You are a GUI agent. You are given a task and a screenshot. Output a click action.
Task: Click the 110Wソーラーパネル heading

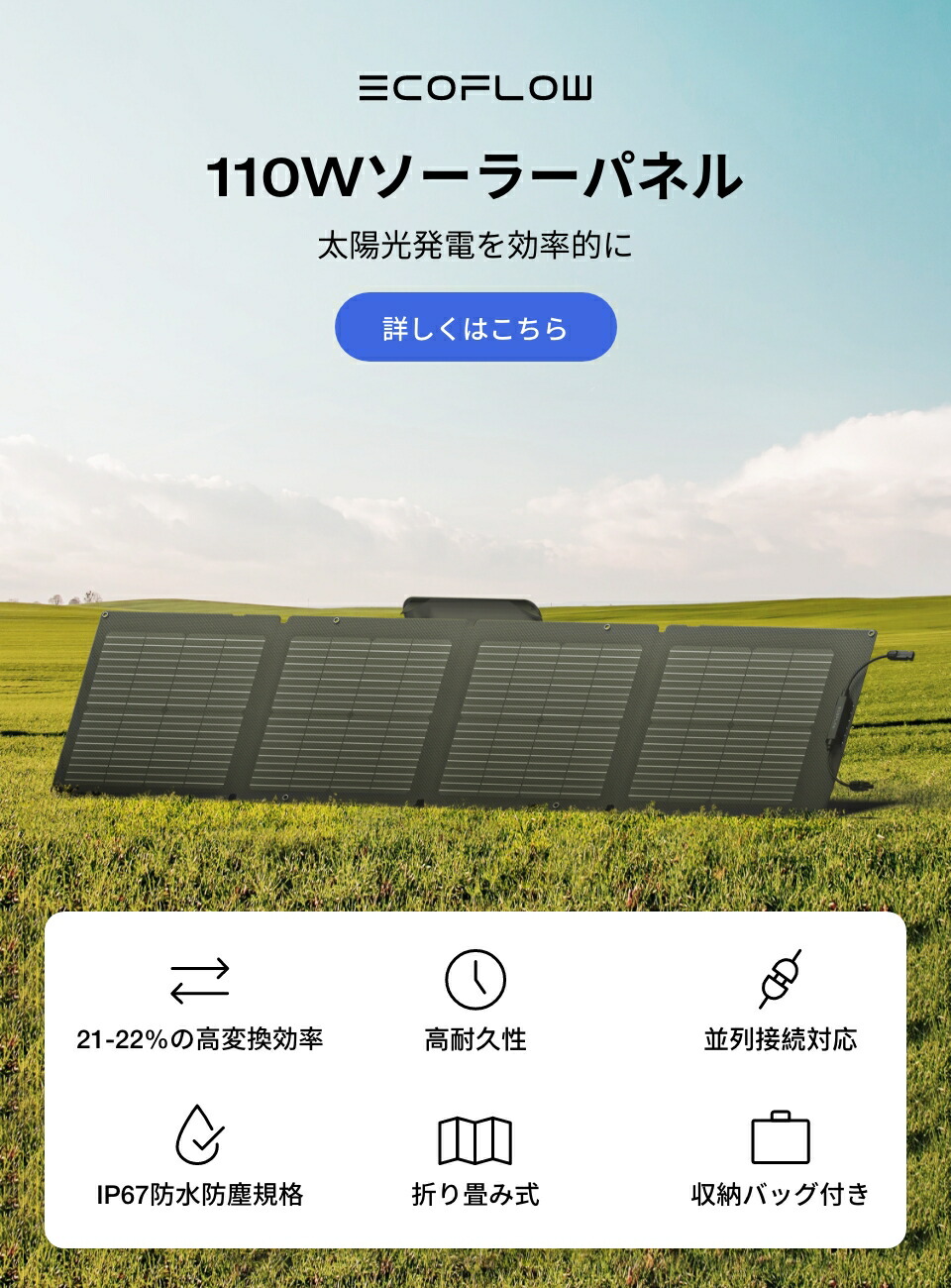pyautogui.click(x=475, y=172)
